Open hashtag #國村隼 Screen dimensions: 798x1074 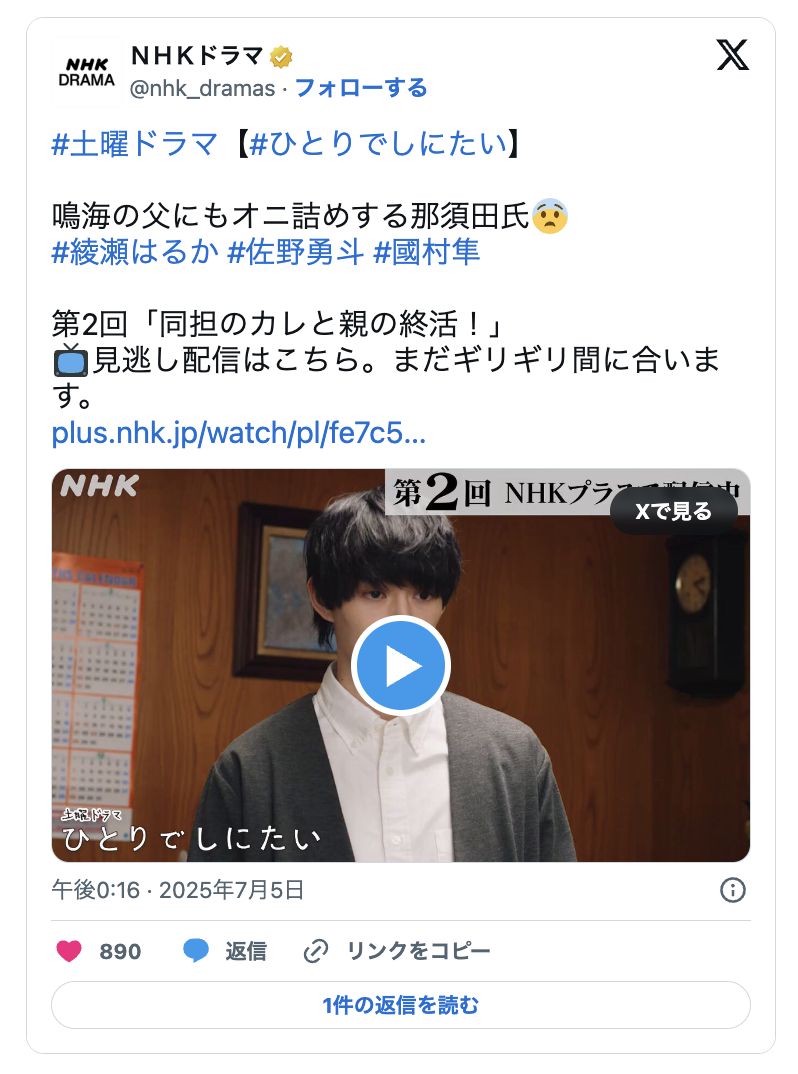coord(426,251)
